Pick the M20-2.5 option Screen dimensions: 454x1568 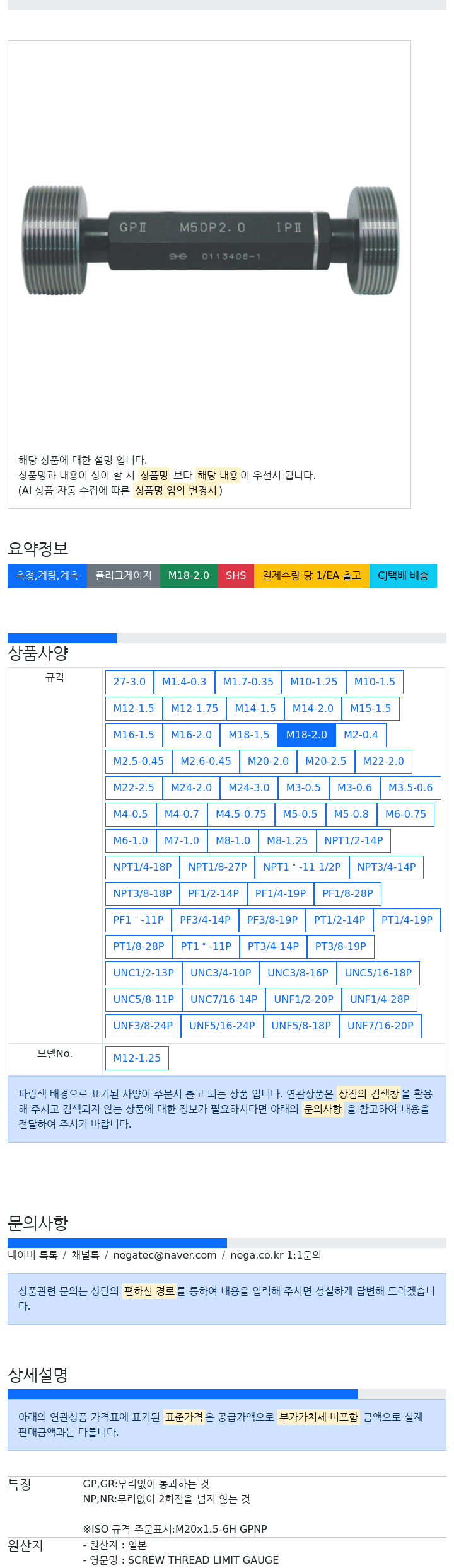325,761
